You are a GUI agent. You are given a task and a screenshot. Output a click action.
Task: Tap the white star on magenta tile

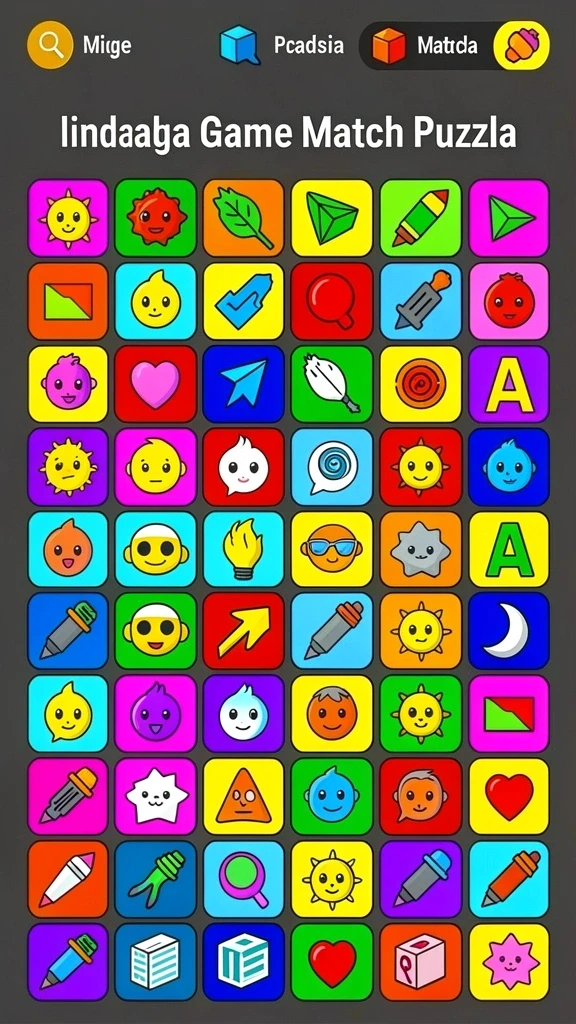(155, 796)
